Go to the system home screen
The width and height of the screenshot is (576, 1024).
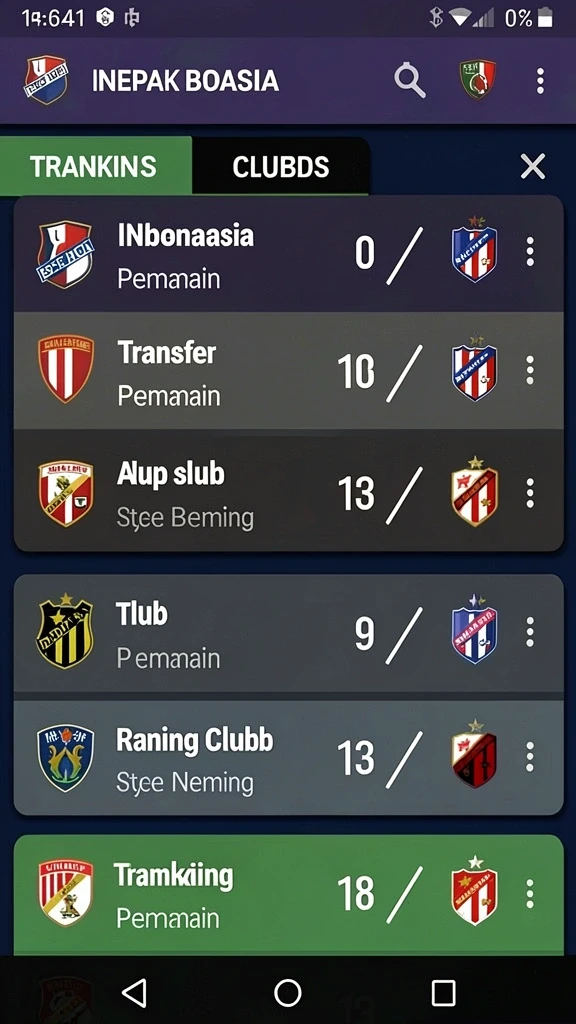coord(287,993)
